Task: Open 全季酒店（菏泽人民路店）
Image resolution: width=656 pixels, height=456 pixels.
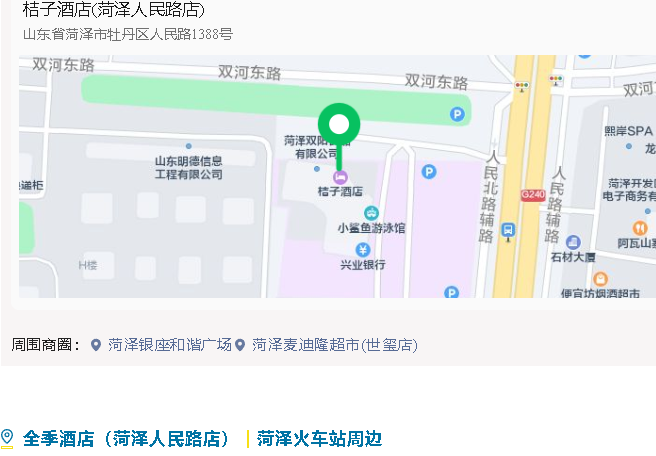Action: click(x=126, y=439)
